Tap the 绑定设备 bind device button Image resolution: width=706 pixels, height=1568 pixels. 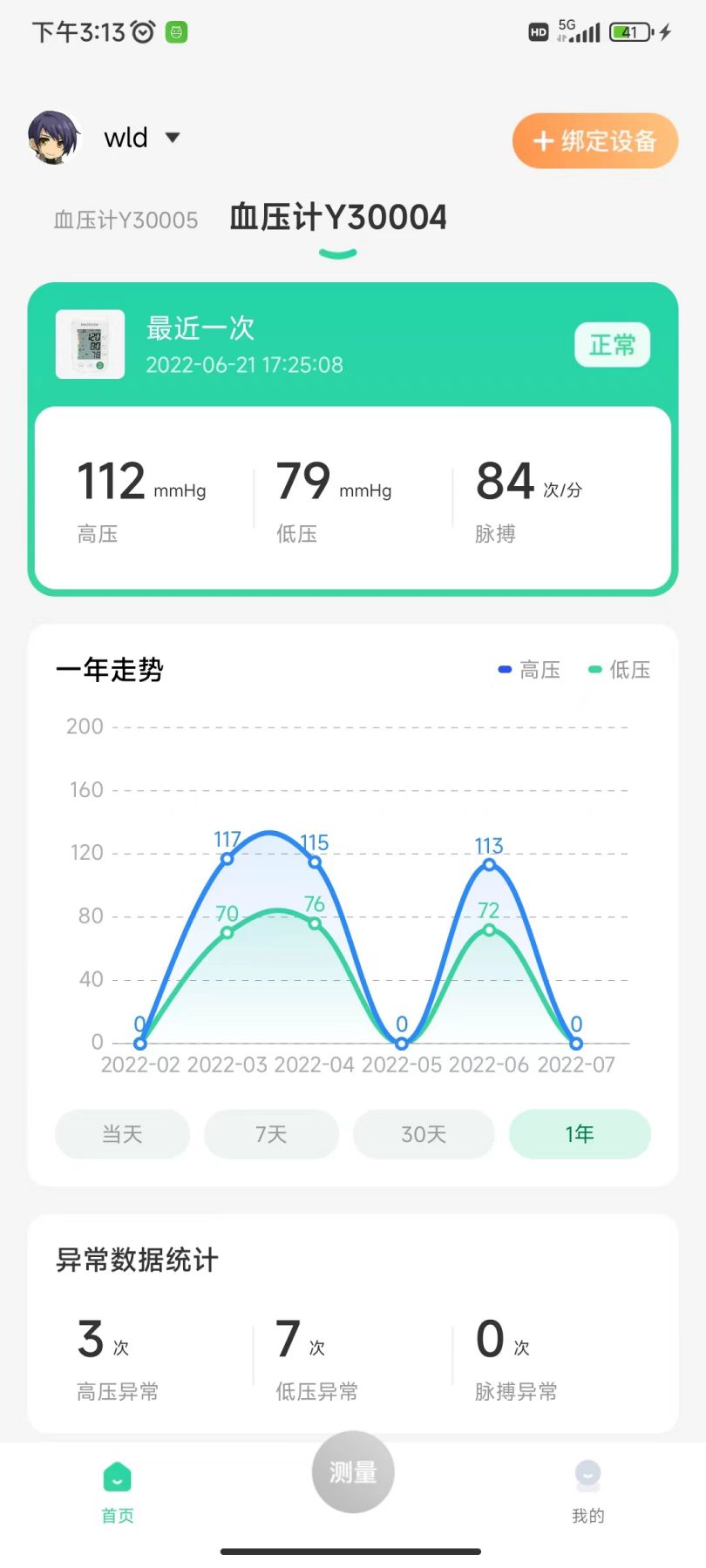595,140
